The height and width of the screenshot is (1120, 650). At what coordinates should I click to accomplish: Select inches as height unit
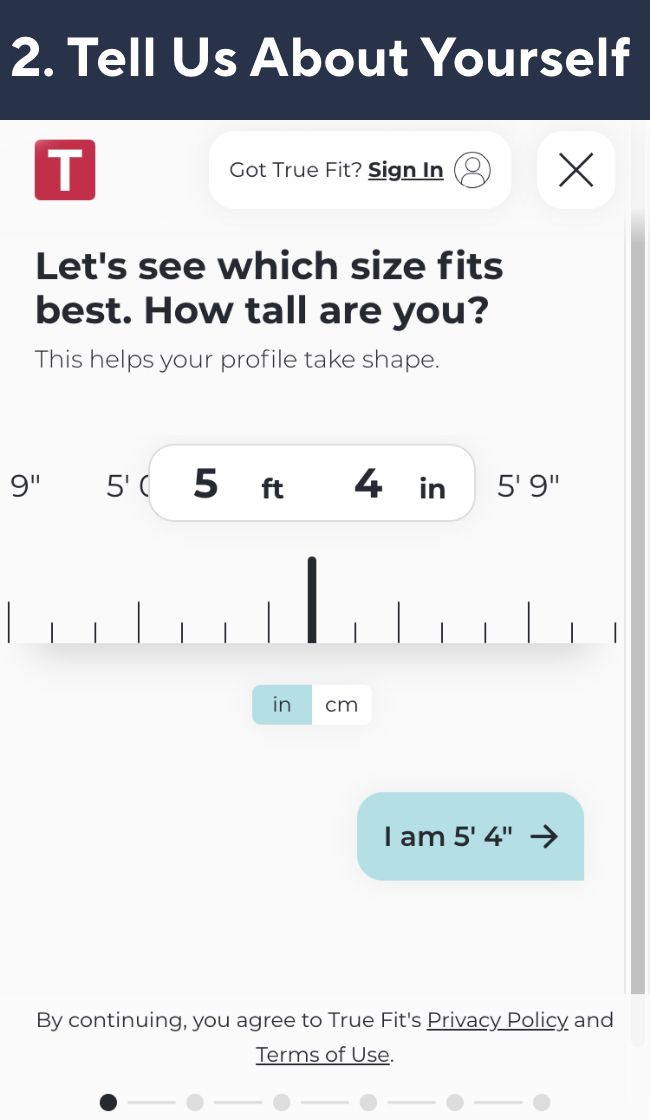click(282, 705)
